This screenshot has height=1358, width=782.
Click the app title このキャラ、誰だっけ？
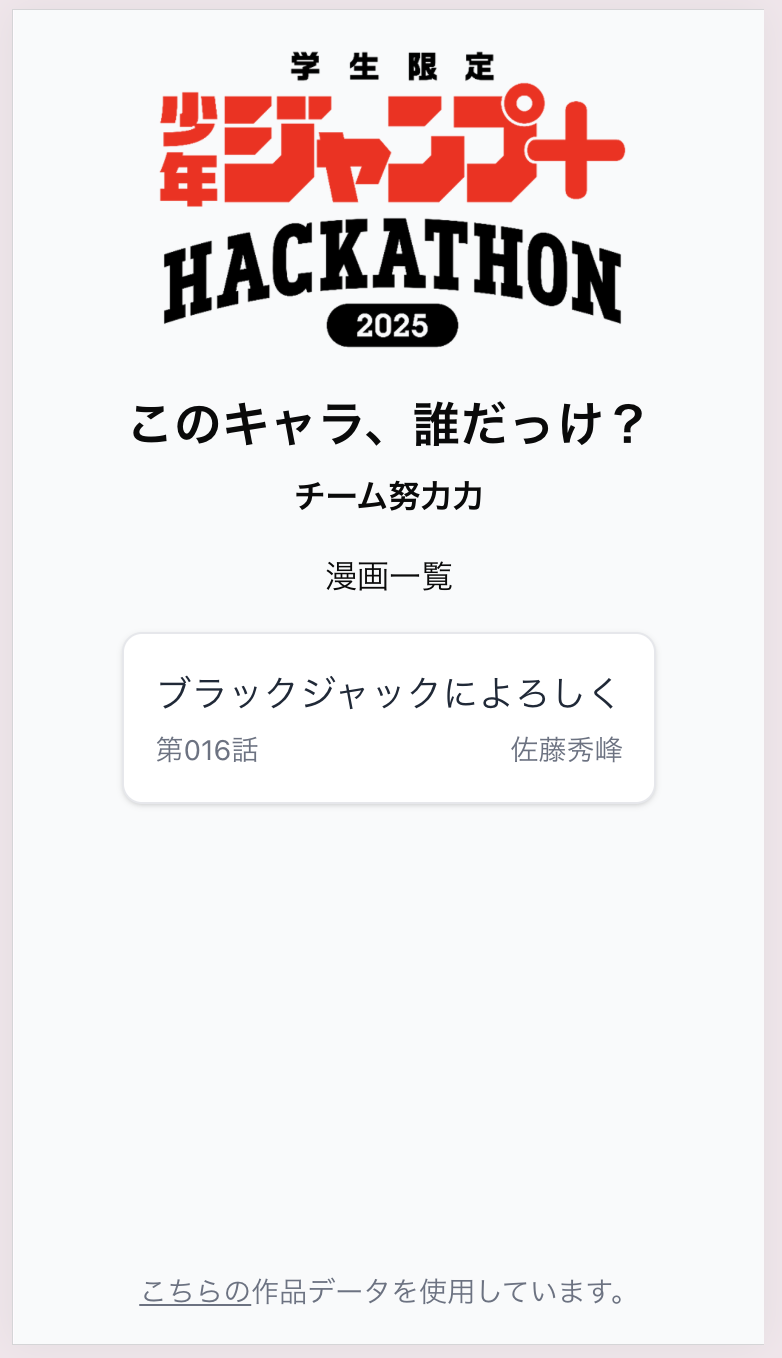[391, 423]
